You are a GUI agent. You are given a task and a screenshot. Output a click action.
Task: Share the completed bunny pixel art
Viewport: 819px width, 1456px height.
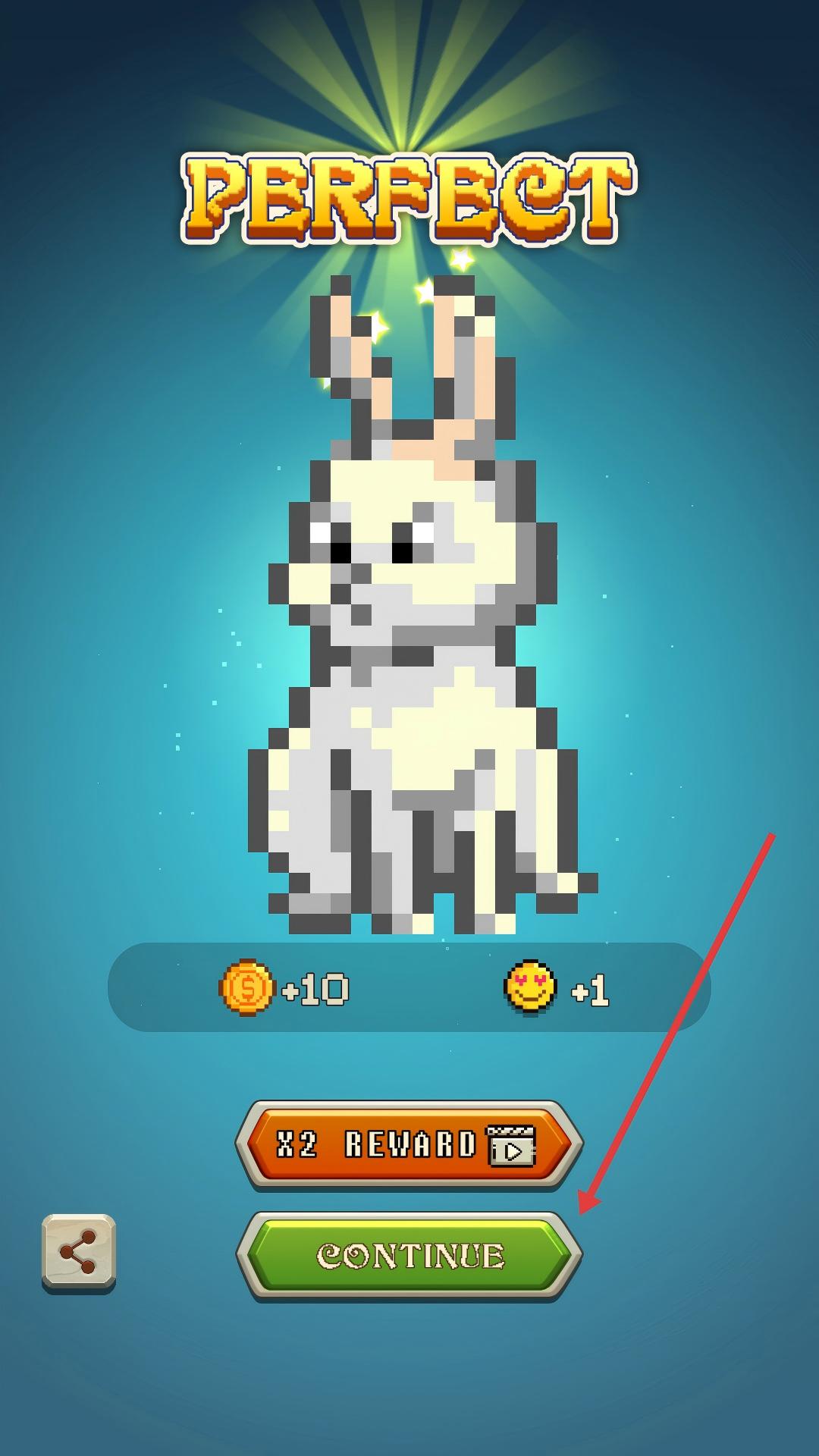point(78,1251)
